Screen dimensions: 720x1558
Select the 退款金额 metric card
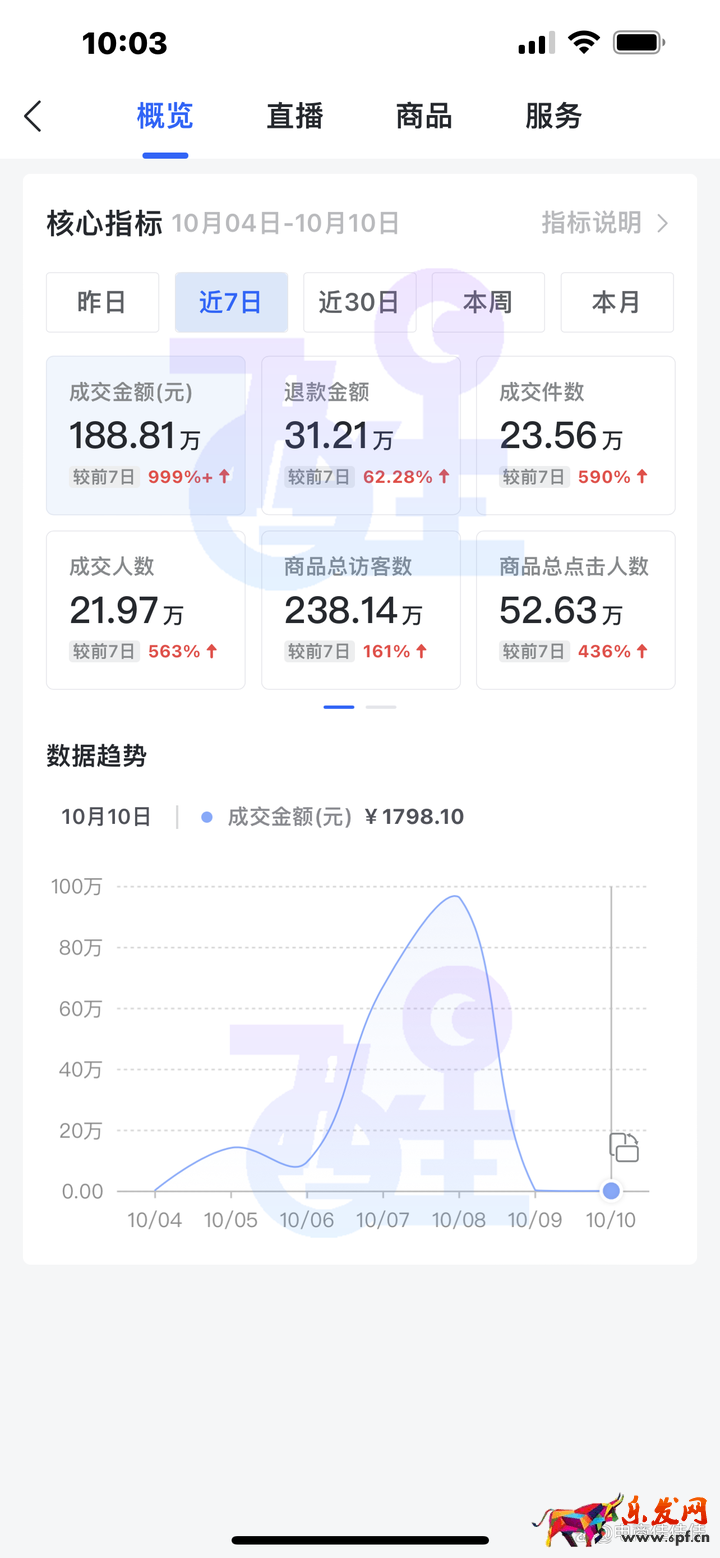(361, 435)
